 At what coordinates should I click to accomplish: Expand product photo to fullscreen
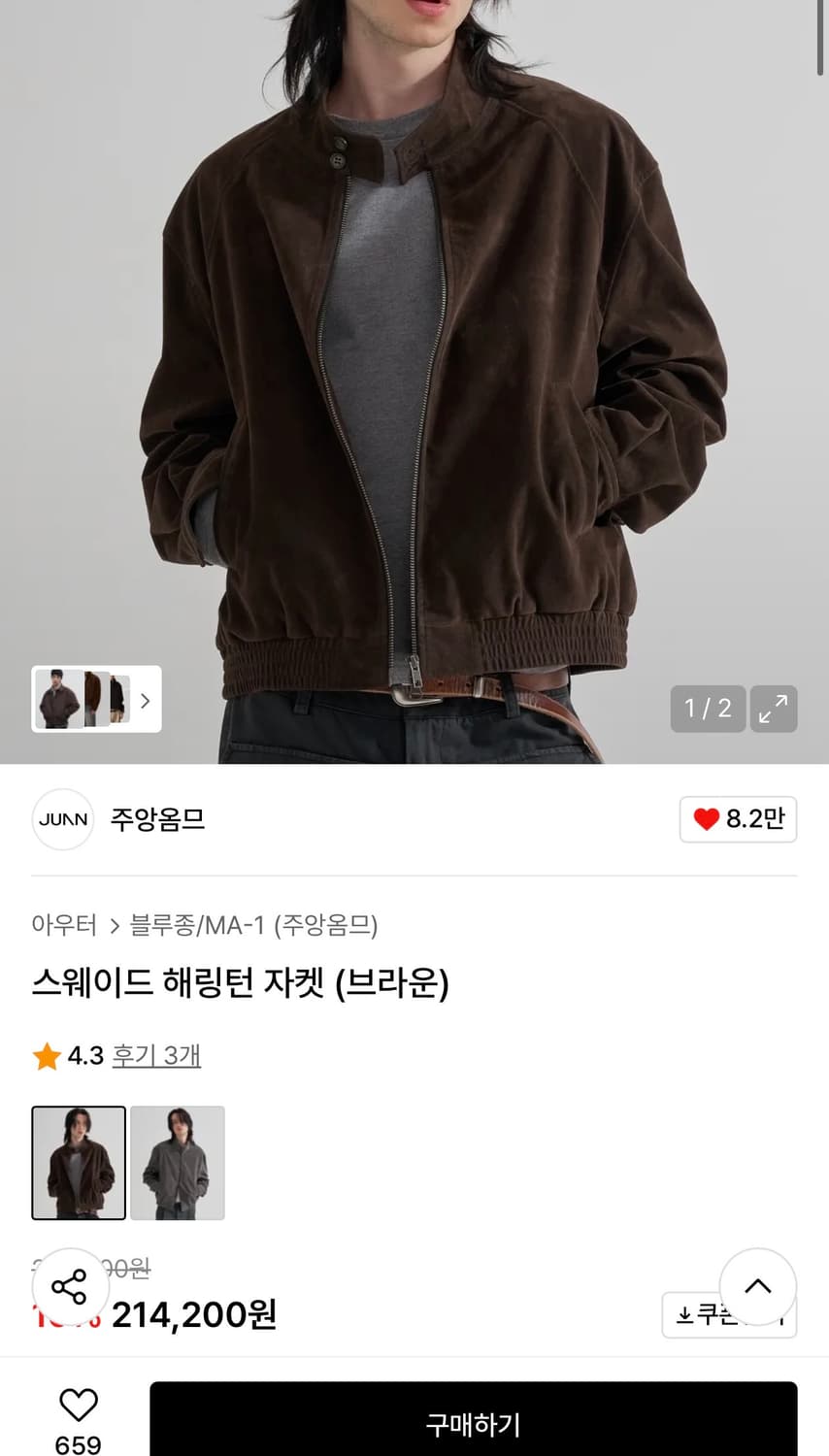774,710
